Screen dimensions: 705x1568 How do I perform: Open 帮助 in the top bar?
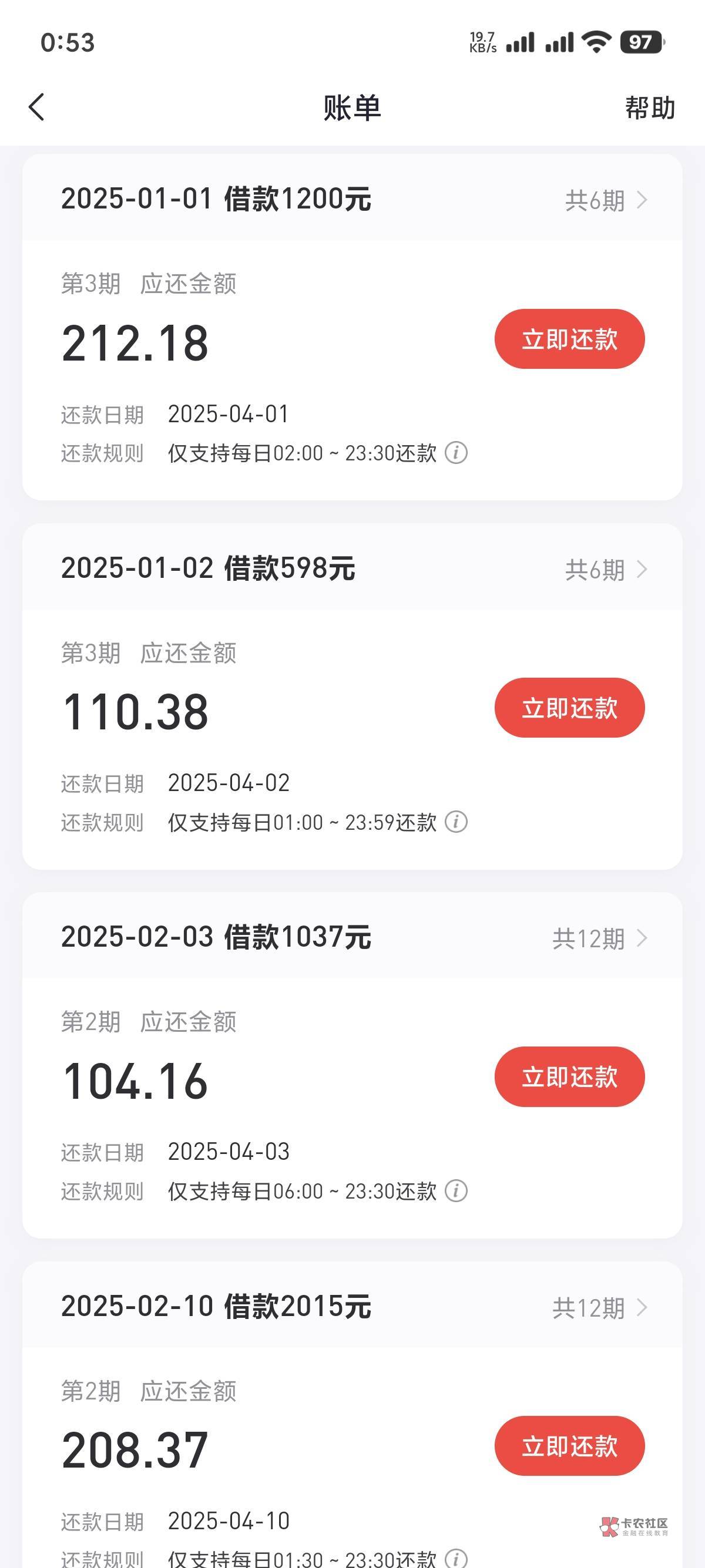650,107
